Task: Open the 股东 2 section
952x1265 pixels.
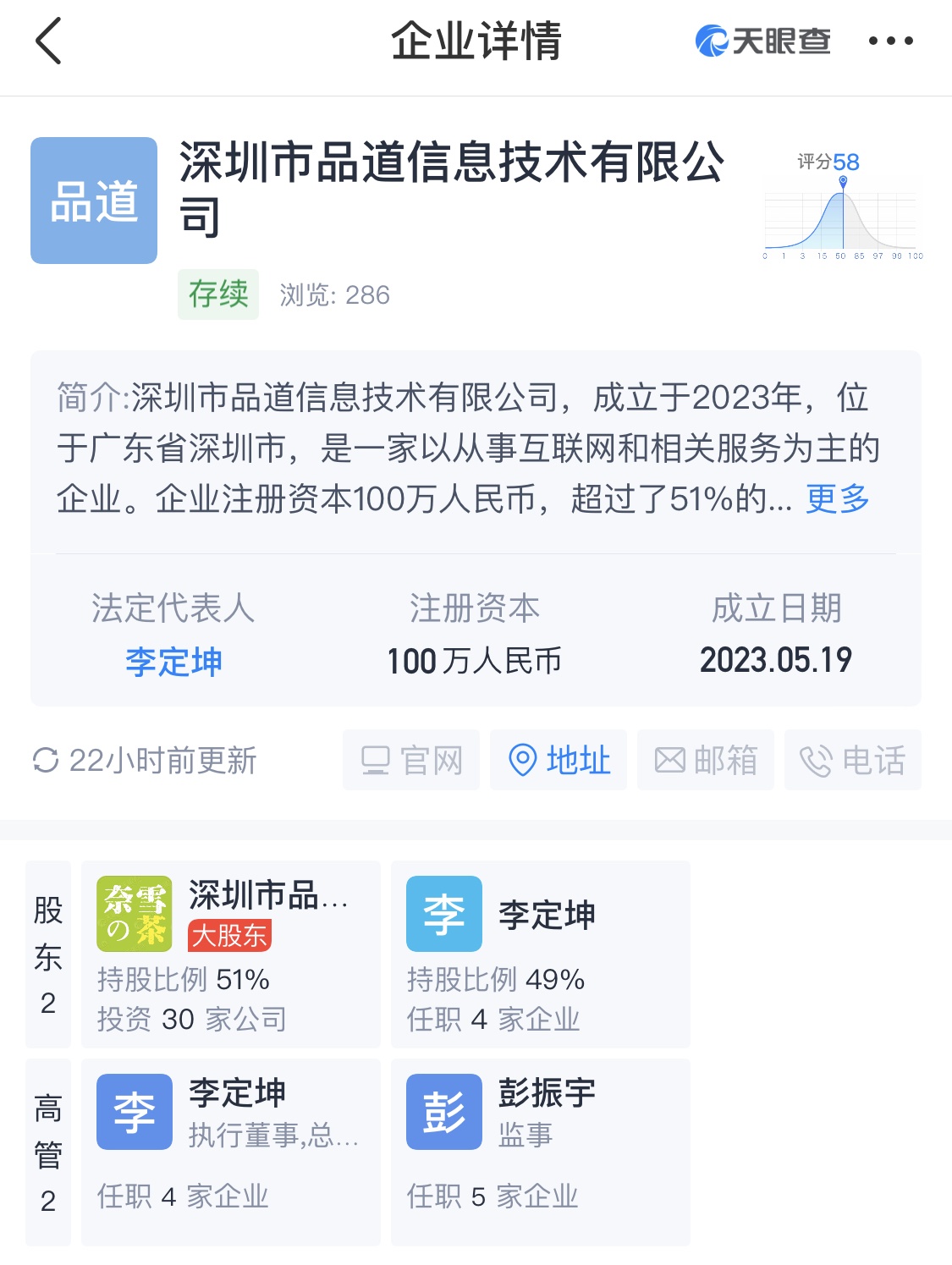Action: (x=48, y=954)
